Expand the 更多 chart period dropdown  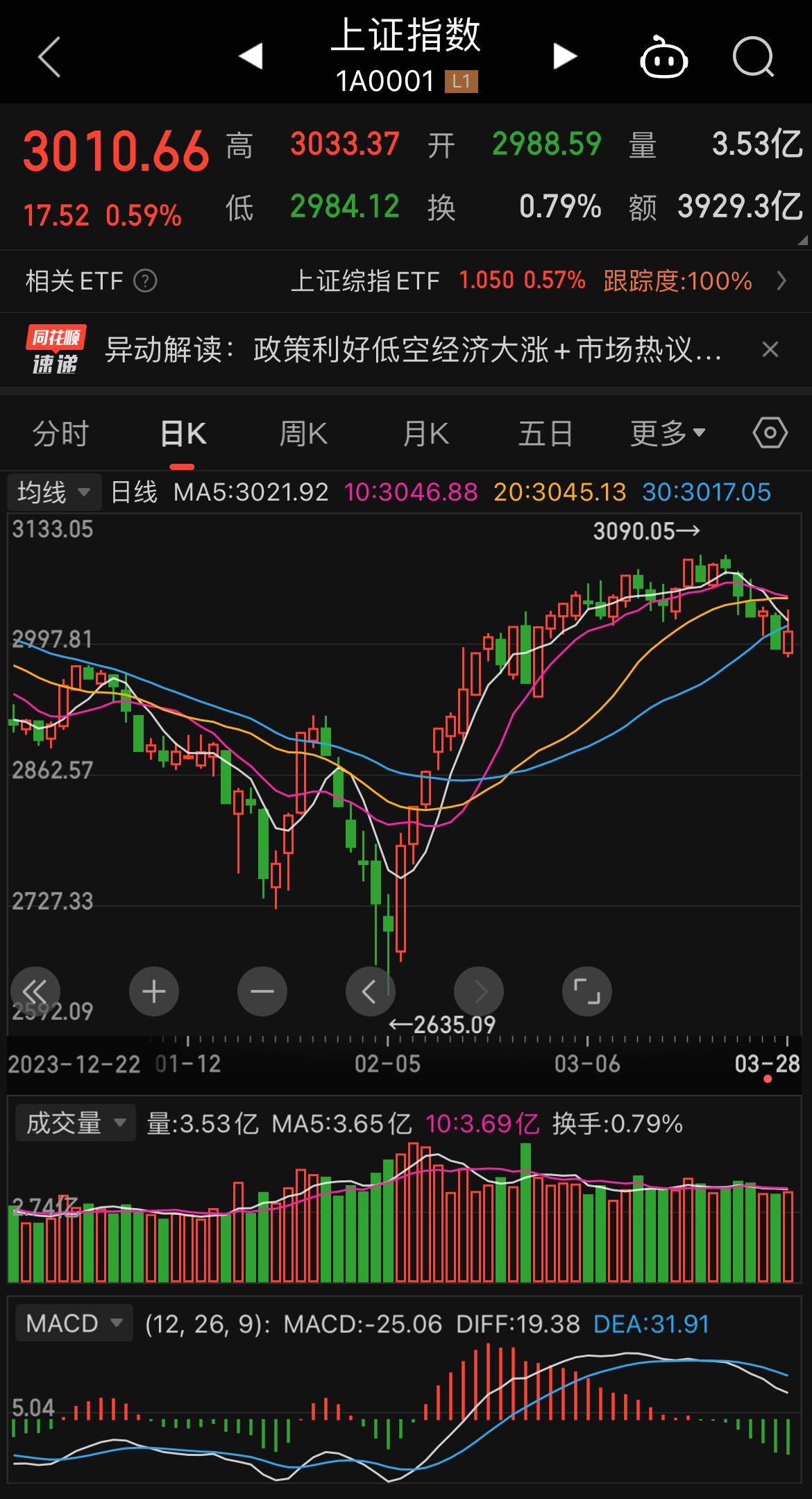click(668, 434)
